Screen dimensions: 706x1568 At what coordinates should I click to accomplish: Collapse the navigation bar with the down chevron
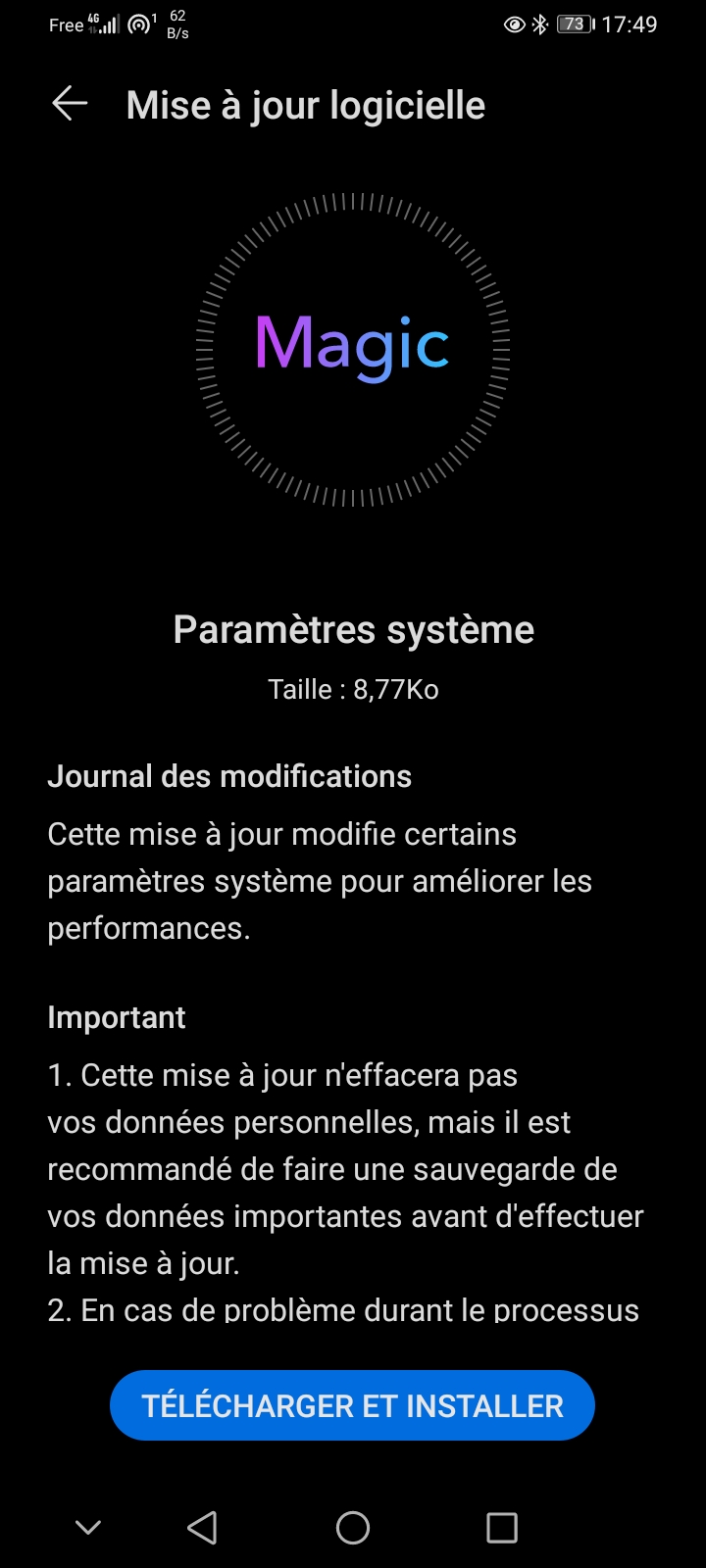pos(88,1527)
